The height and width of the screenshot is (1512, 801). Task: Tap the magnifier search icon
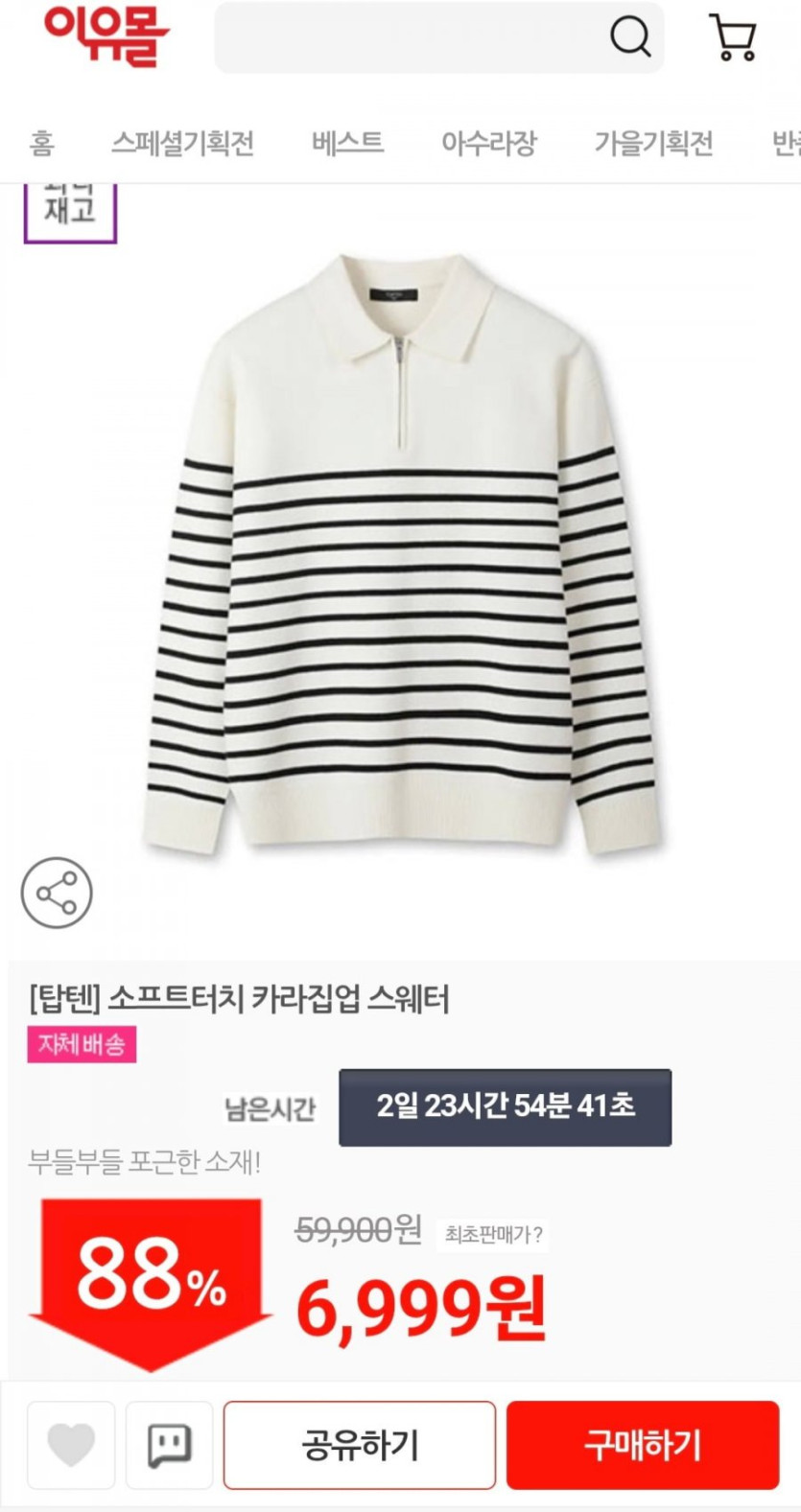coord(630,38)
